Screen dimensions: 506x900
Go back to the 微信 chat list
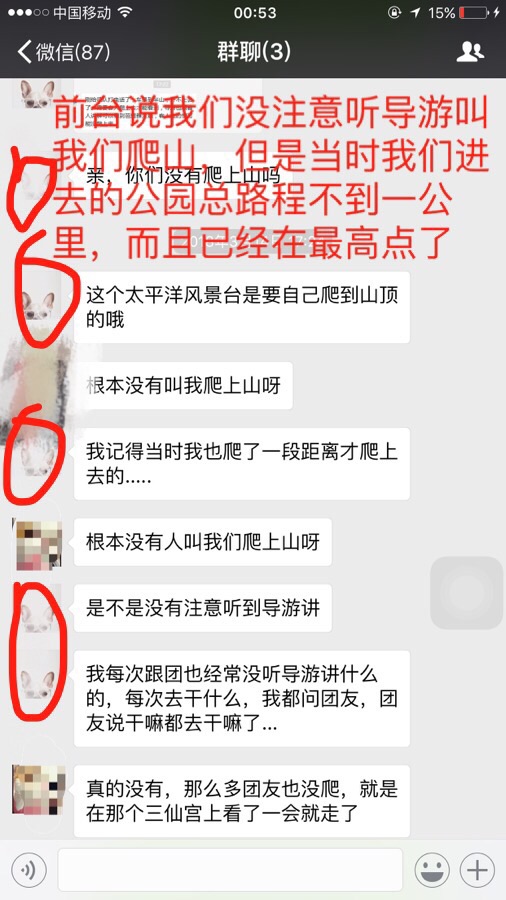coord(63,52)
